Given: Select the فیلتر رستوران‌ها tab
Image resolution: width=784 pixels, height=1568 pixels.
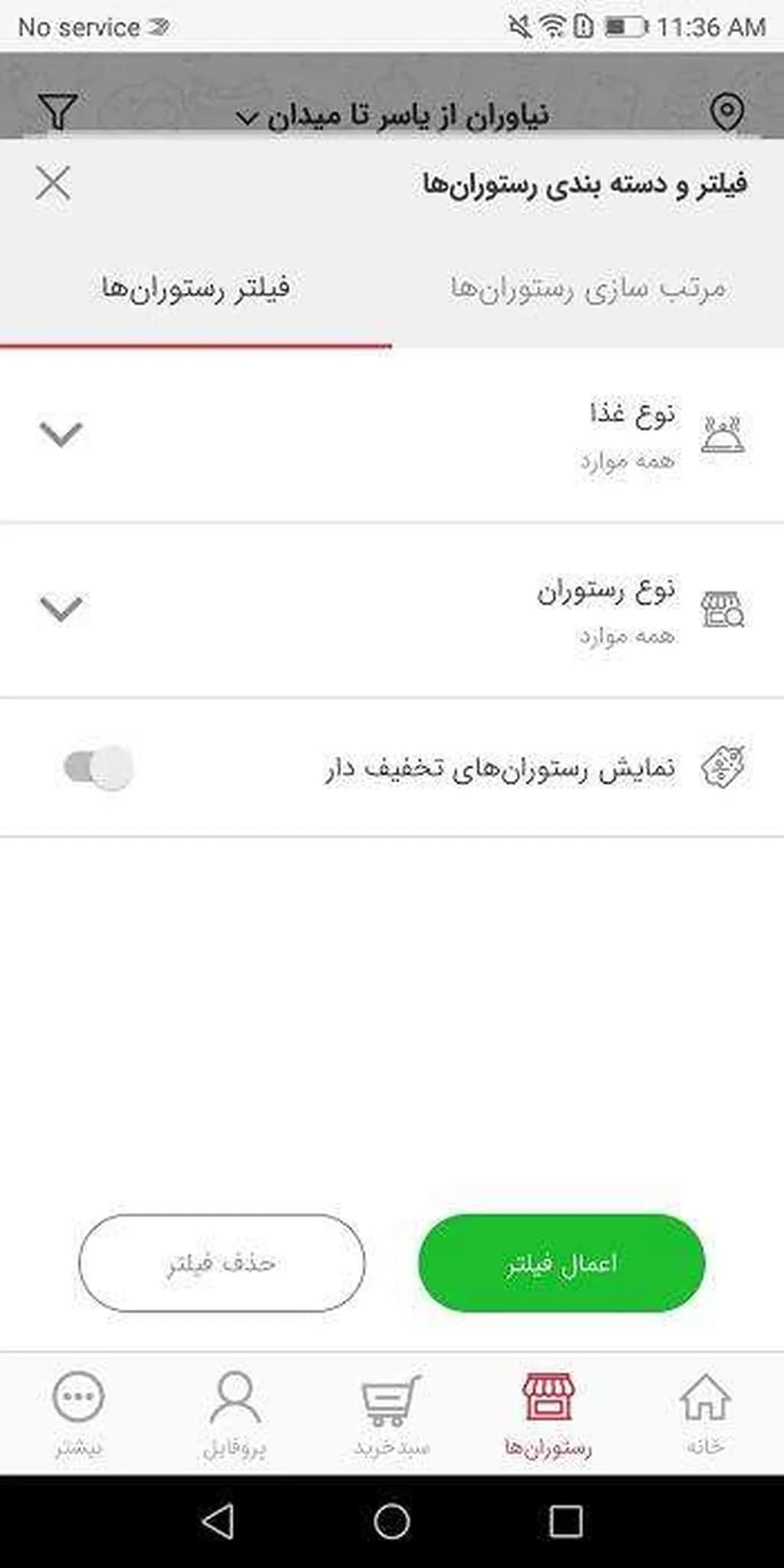Looking at the screenshot, I should pyautogui.click(x=196, y=289).
